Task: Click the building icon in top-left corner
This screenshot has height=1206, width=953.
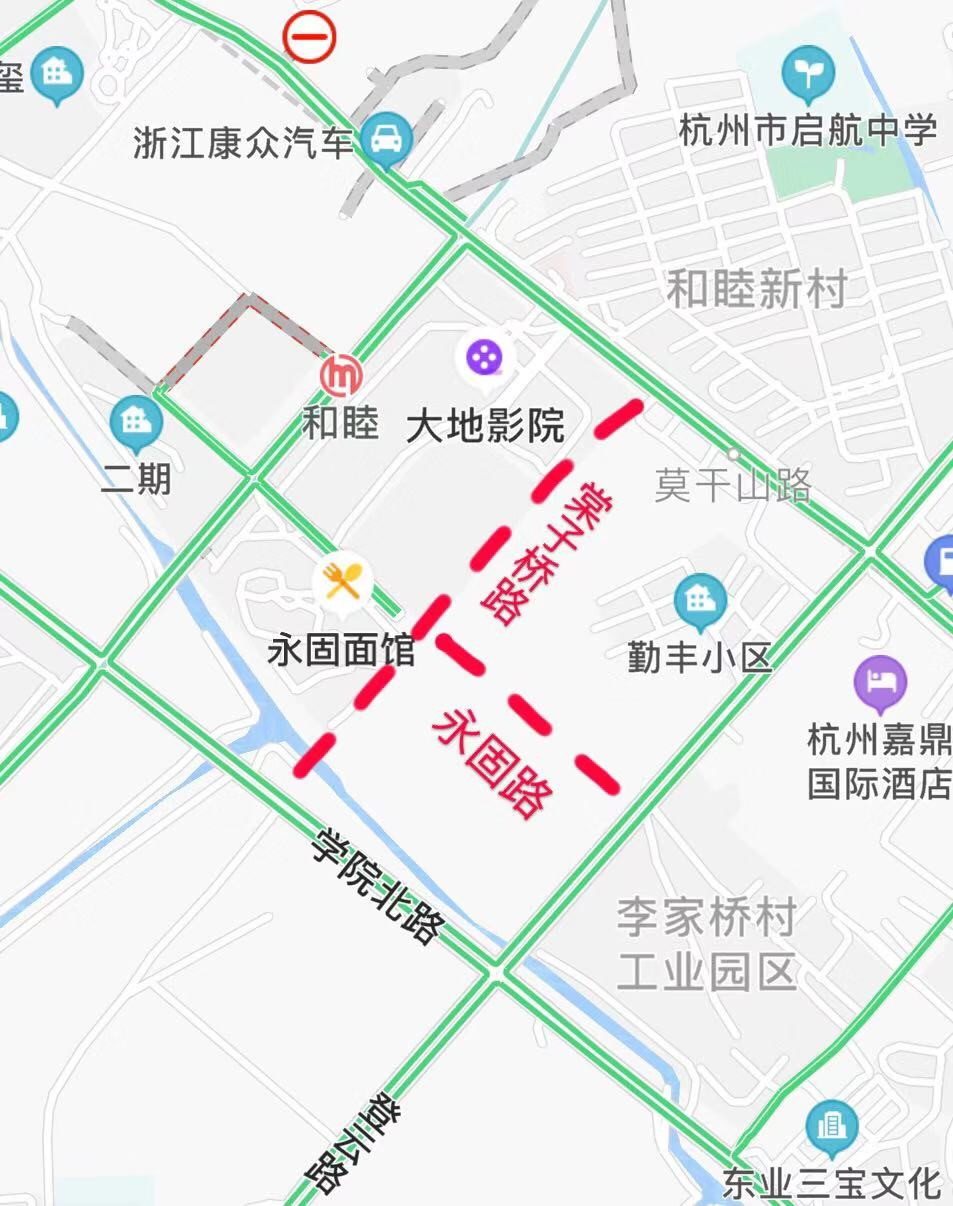Action: (x=55, y=72)
